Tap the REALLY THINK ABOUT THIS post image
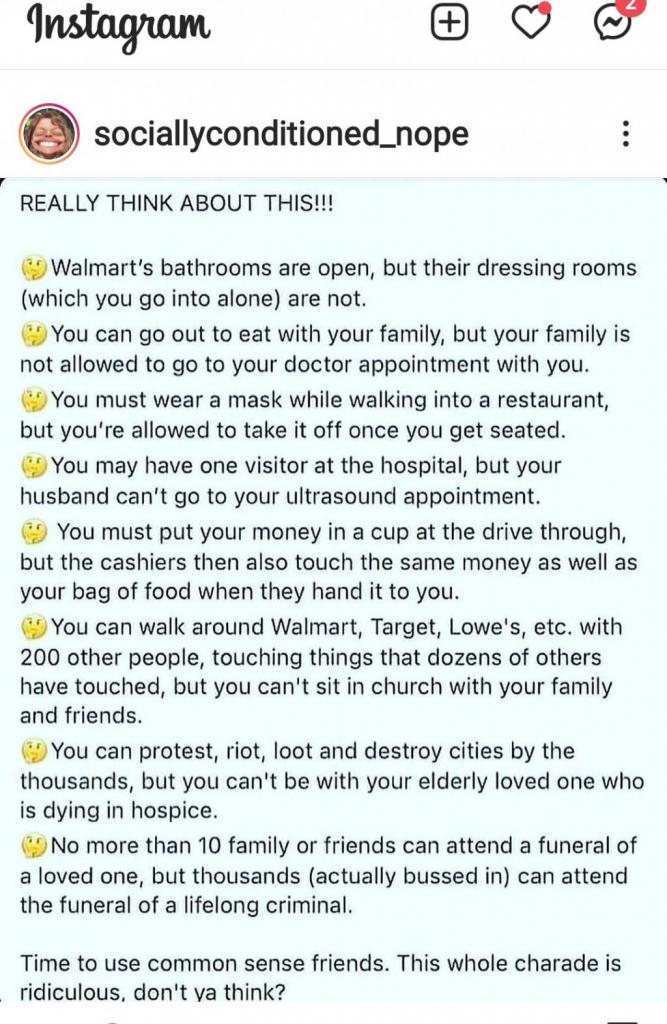 point(333,590)
